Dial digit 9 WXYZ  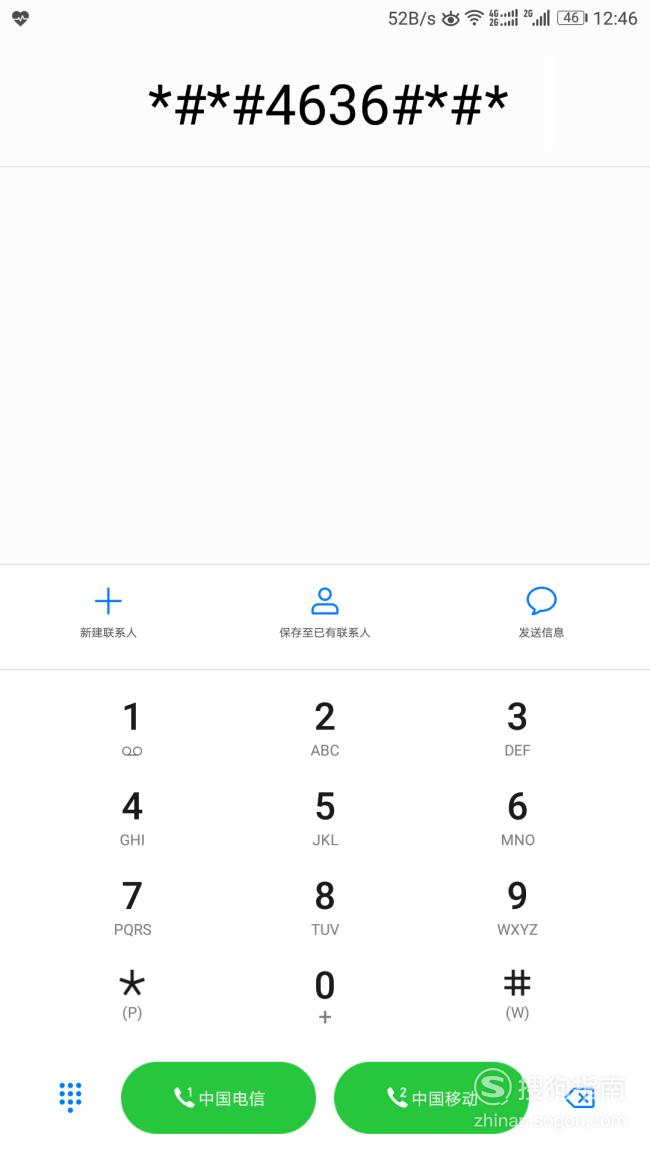tap(517, 908)
